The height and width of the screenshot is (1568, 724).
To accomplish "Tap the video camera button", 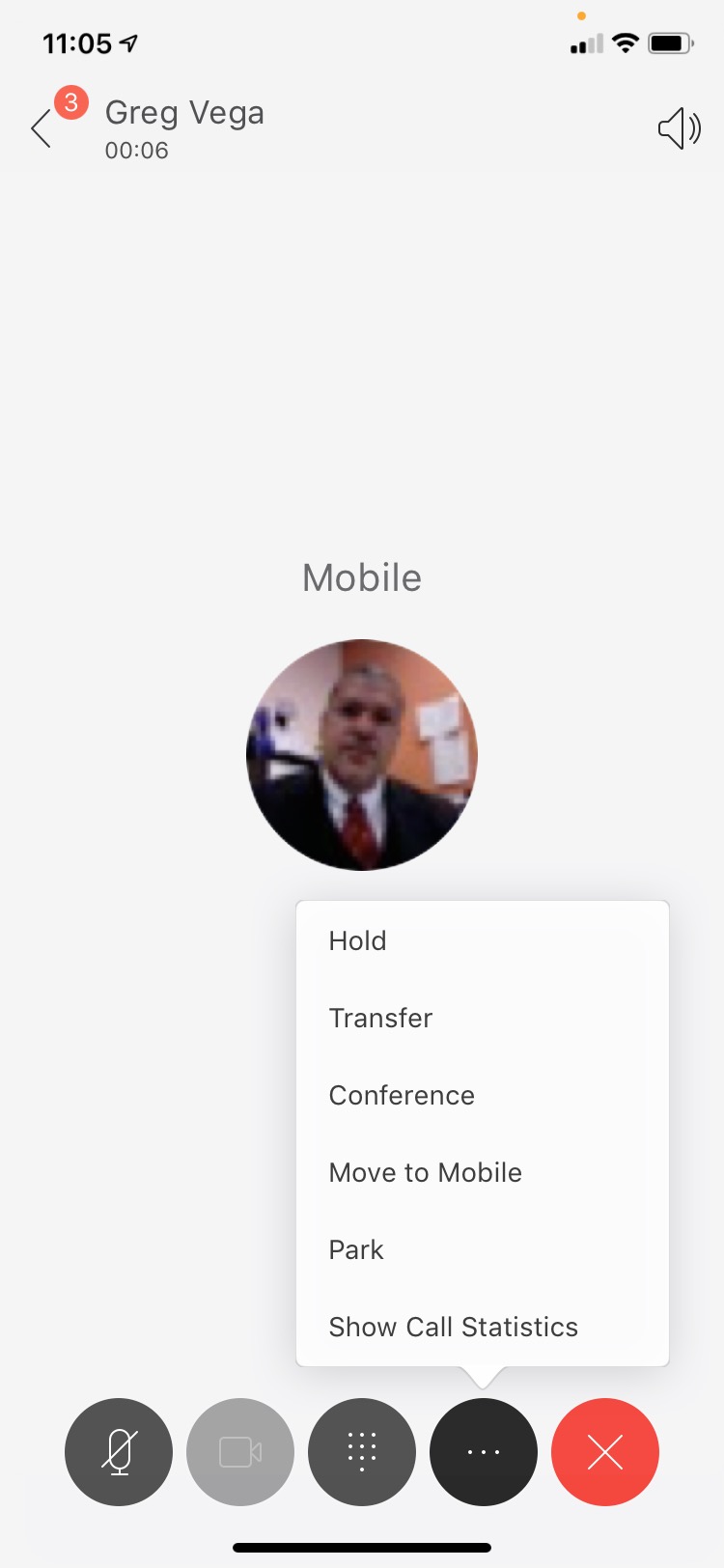I will [240, 1451].
